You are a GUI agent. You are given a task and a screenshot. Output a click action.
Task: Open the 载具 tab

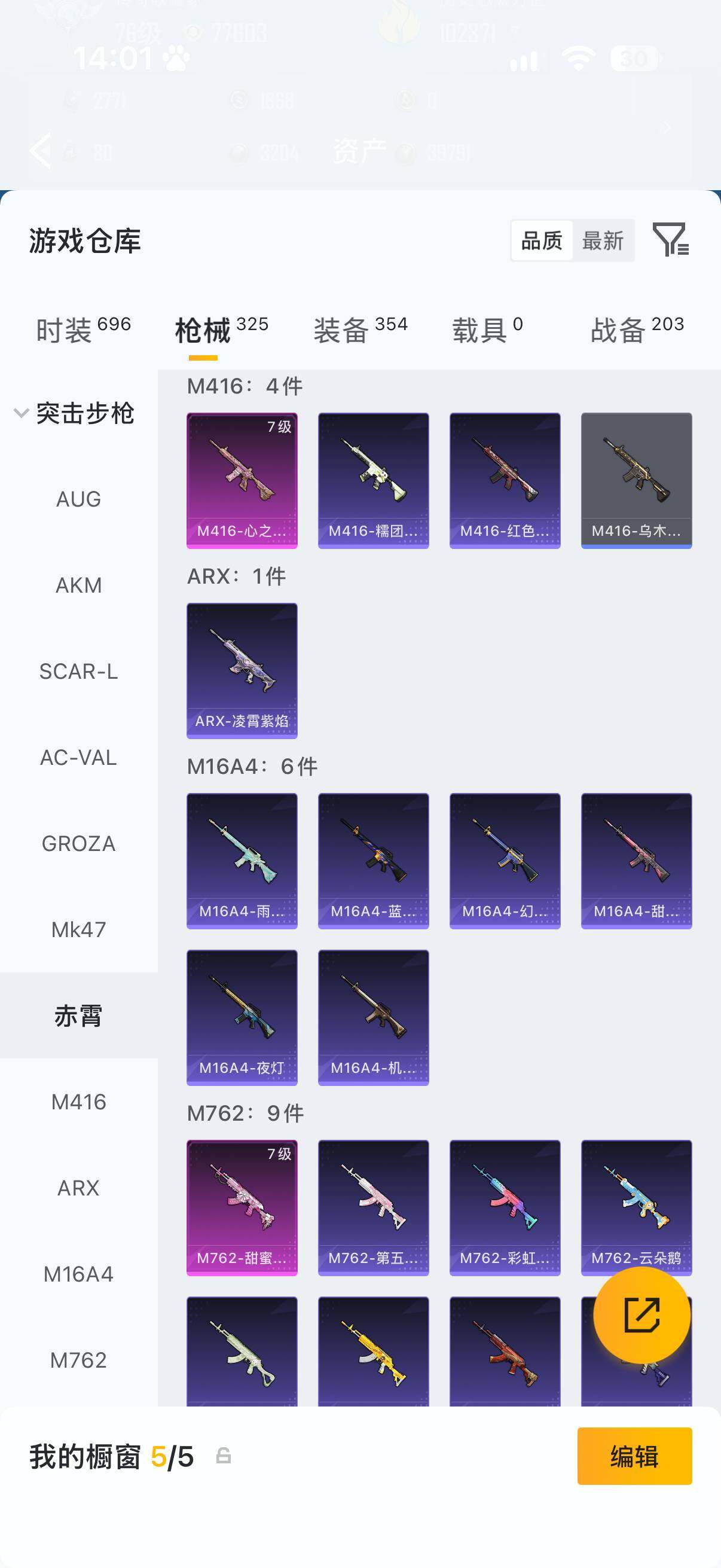[487, 330]
